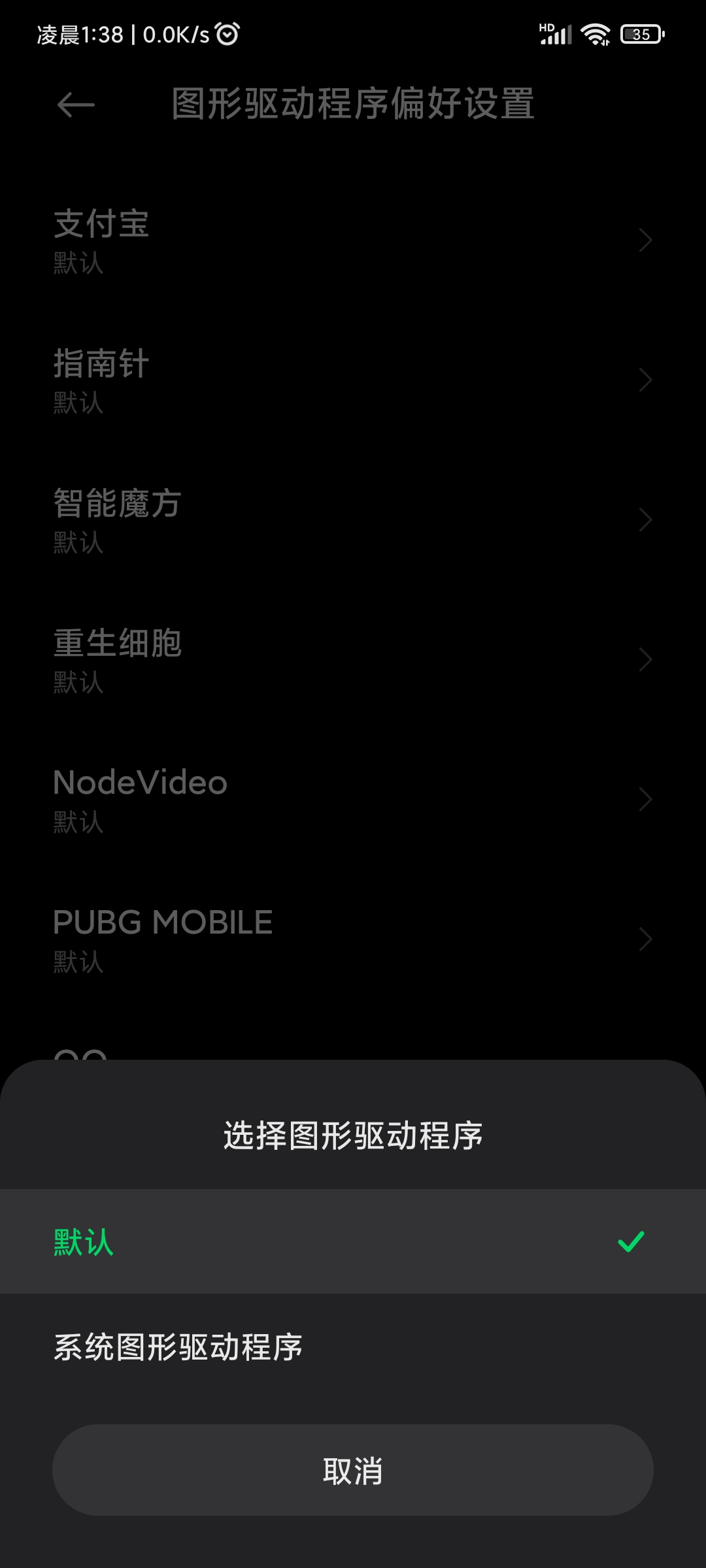Select the 默认 graphics driver option

pyautogui.click(x=353, y=1241)
